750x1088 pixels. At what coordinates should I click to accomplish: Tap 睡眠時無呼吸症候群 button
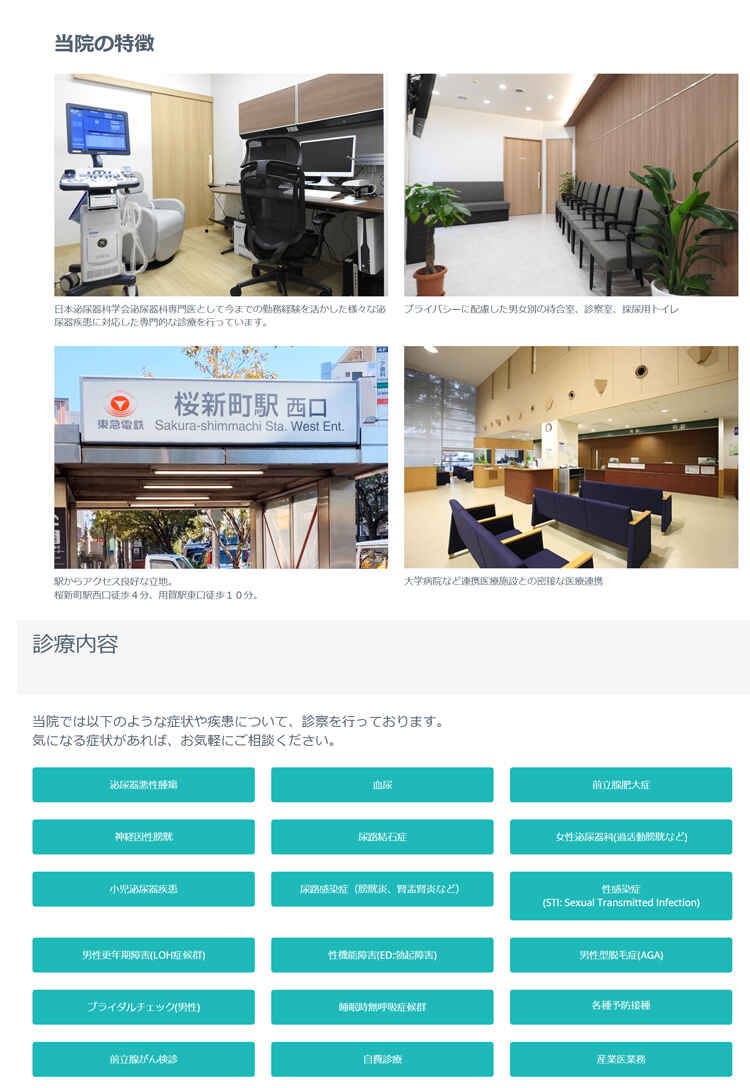(x=382, y=1007)
